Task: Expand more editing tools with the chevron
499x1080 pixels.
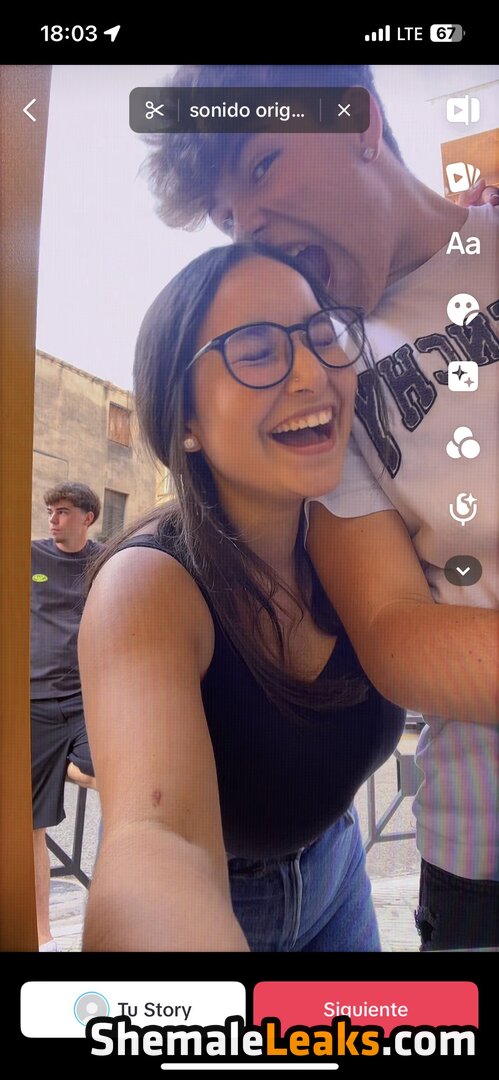Action: [x=462, y=570]
